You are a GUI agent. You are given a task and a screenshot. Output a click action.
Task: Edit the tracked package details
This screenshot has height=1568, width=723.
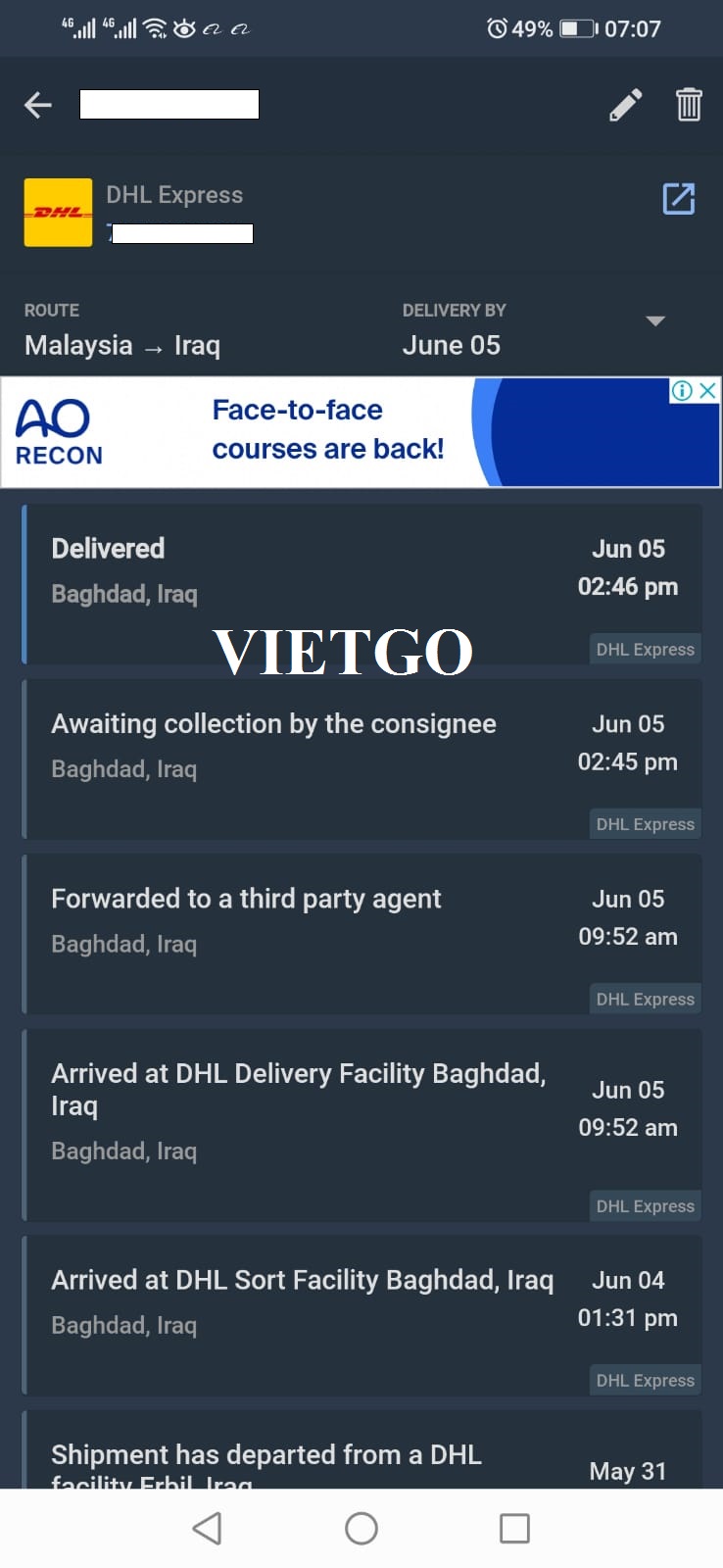(626, 105)
